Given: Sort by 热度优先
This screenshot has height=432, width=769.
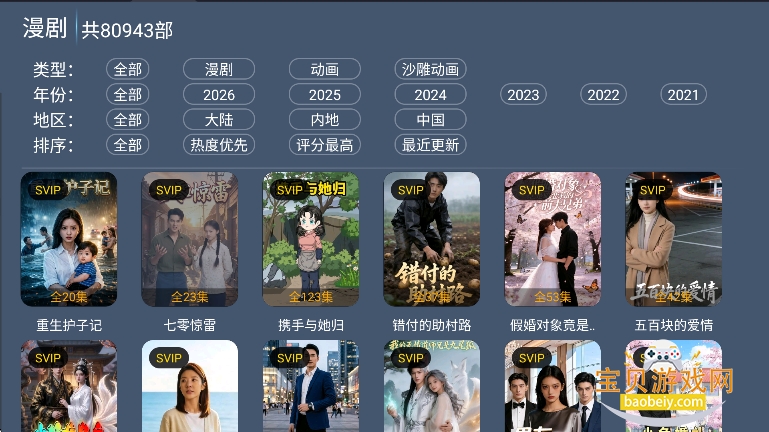Looking at the screenshot, I should point(218,145).
